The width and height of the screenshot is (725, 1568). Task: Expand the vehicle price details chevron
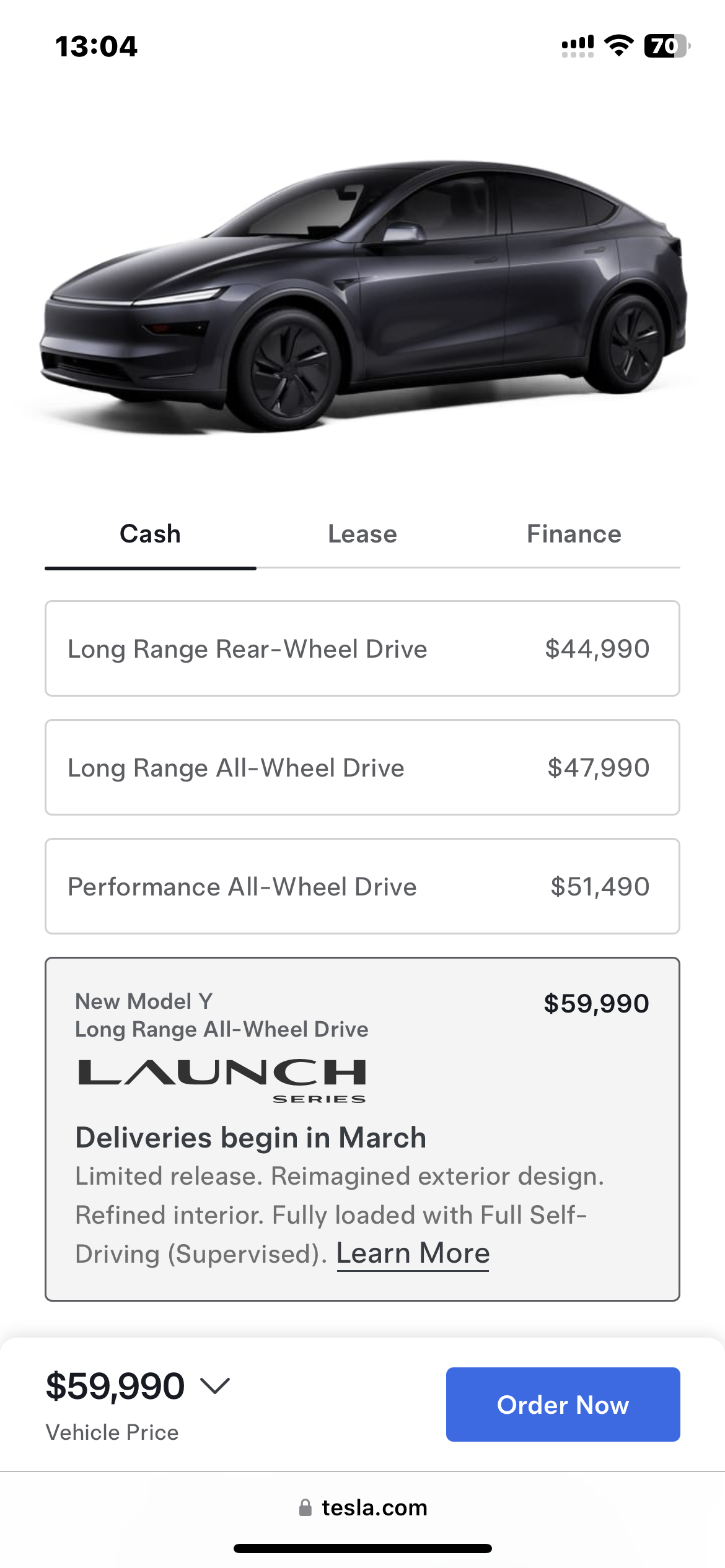pyautogui.click(x=215, y=1386)
